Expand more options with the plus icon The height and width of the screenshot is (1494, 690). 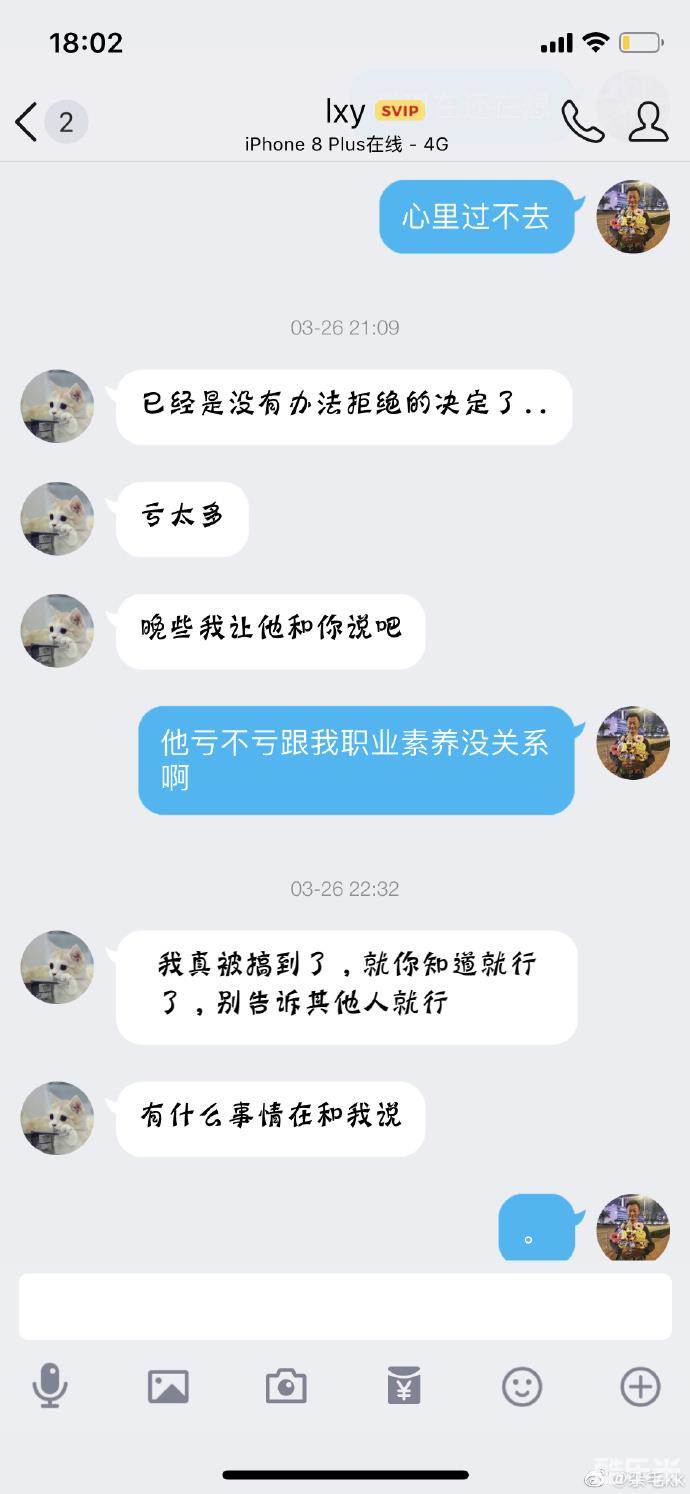coord(640,1387)
